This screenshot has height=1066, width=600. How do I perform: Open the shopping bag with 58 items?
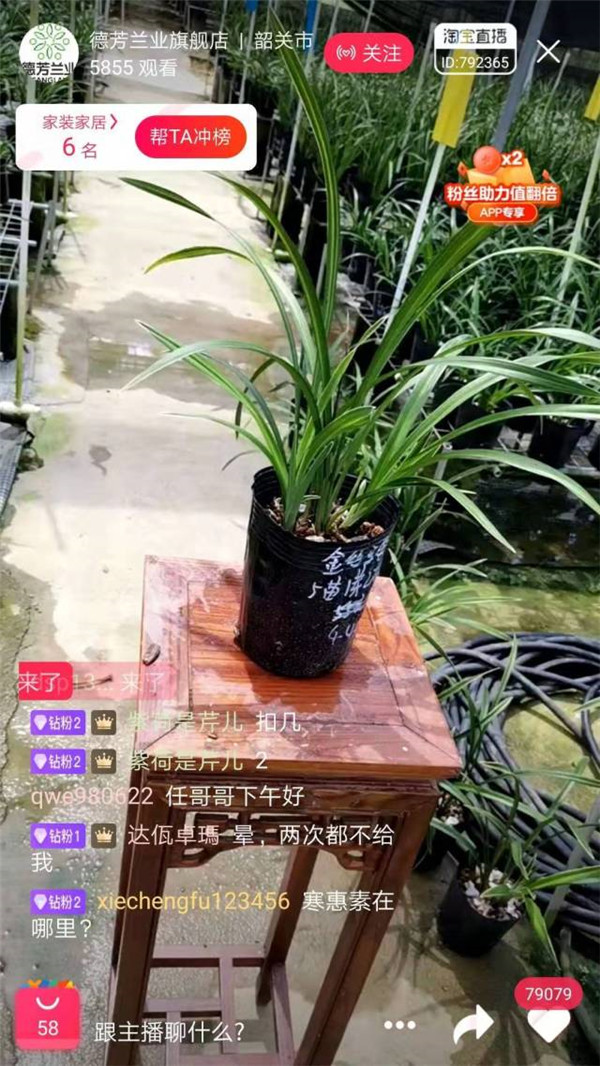47,1018
